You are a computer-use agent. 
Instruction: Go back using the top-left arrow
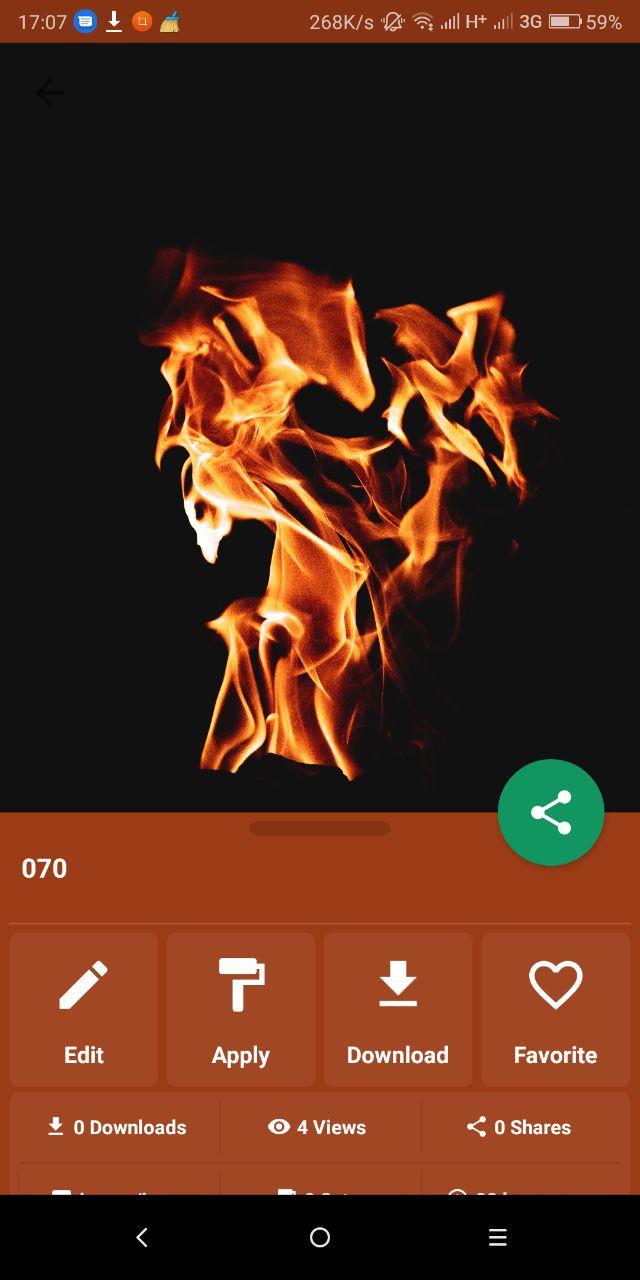click(x=49, y=93)
